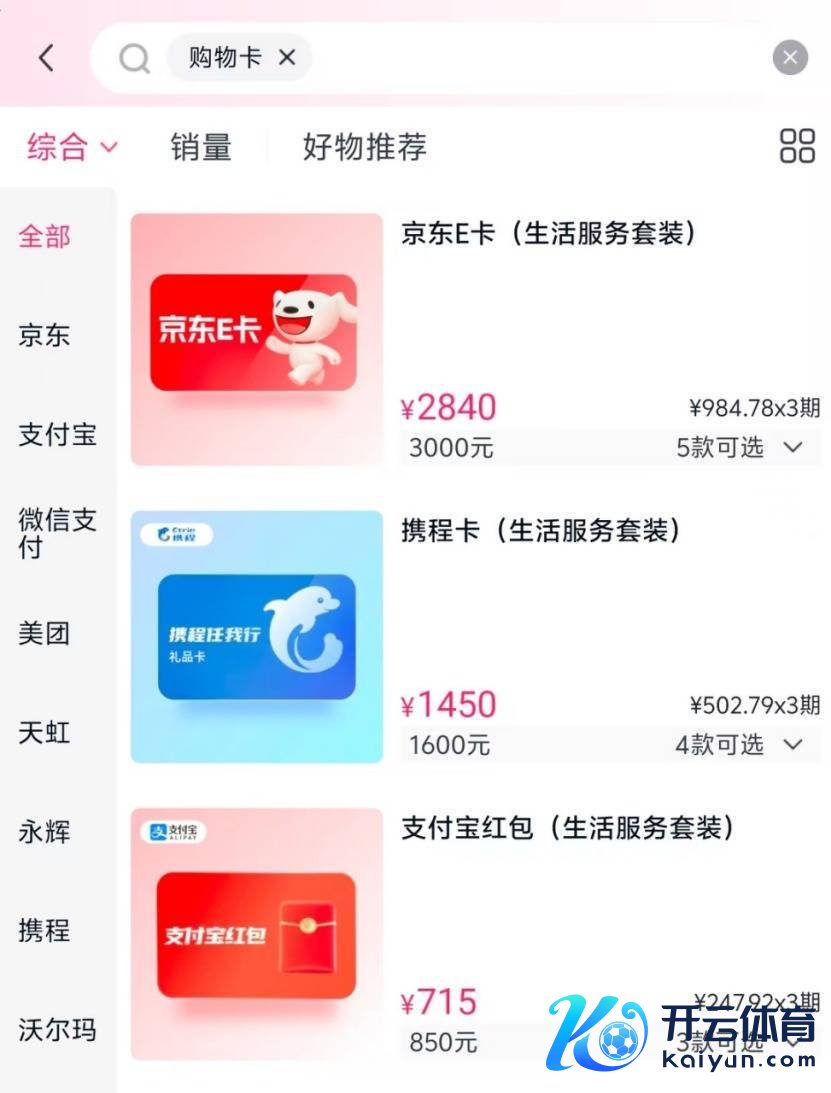This screenshot has height=1093, width=831.
Task: View the 永辉 category
Action: pos(45,831)
